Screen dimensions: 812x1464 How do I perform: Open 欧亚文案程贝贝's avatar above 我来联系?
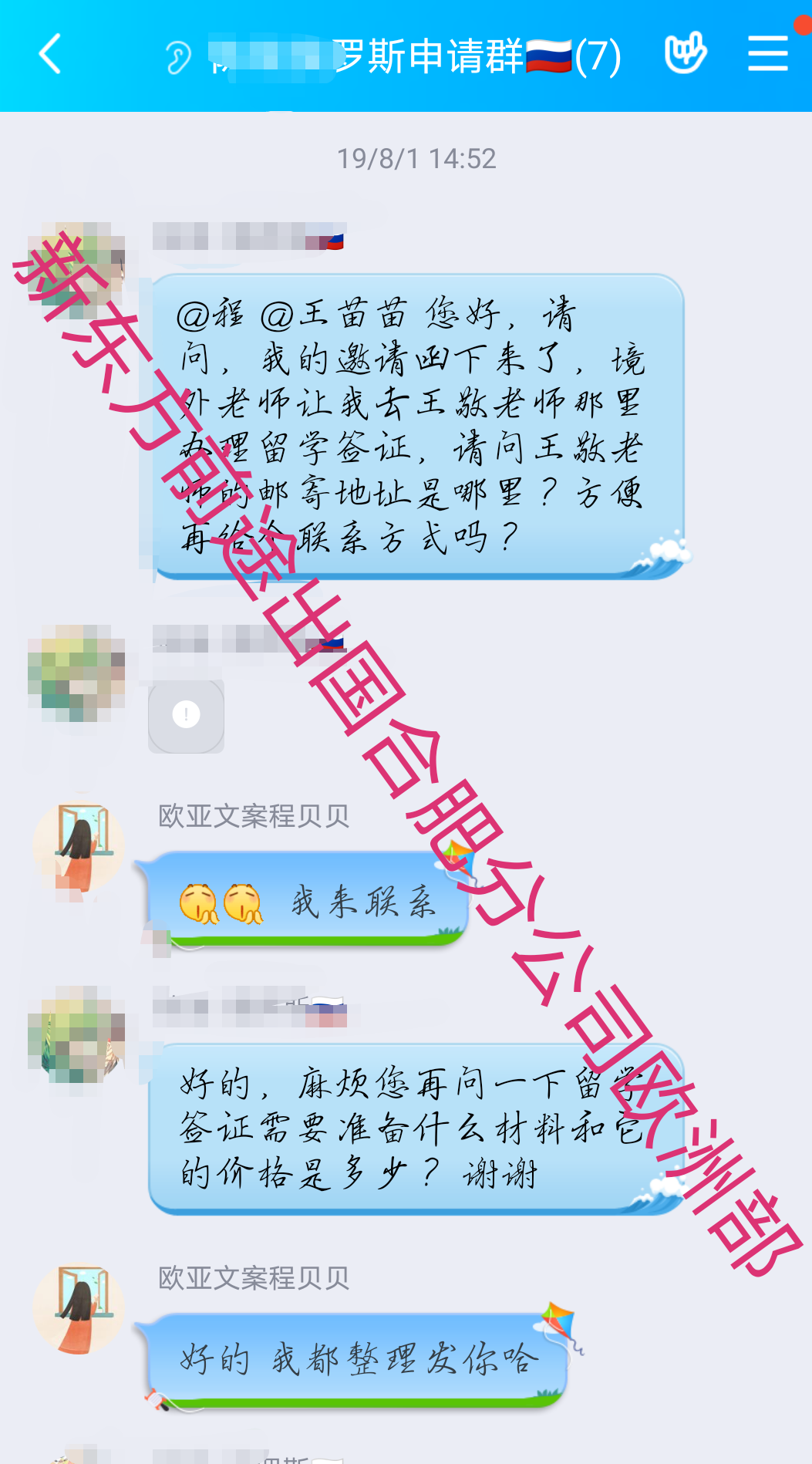point(78,848)
